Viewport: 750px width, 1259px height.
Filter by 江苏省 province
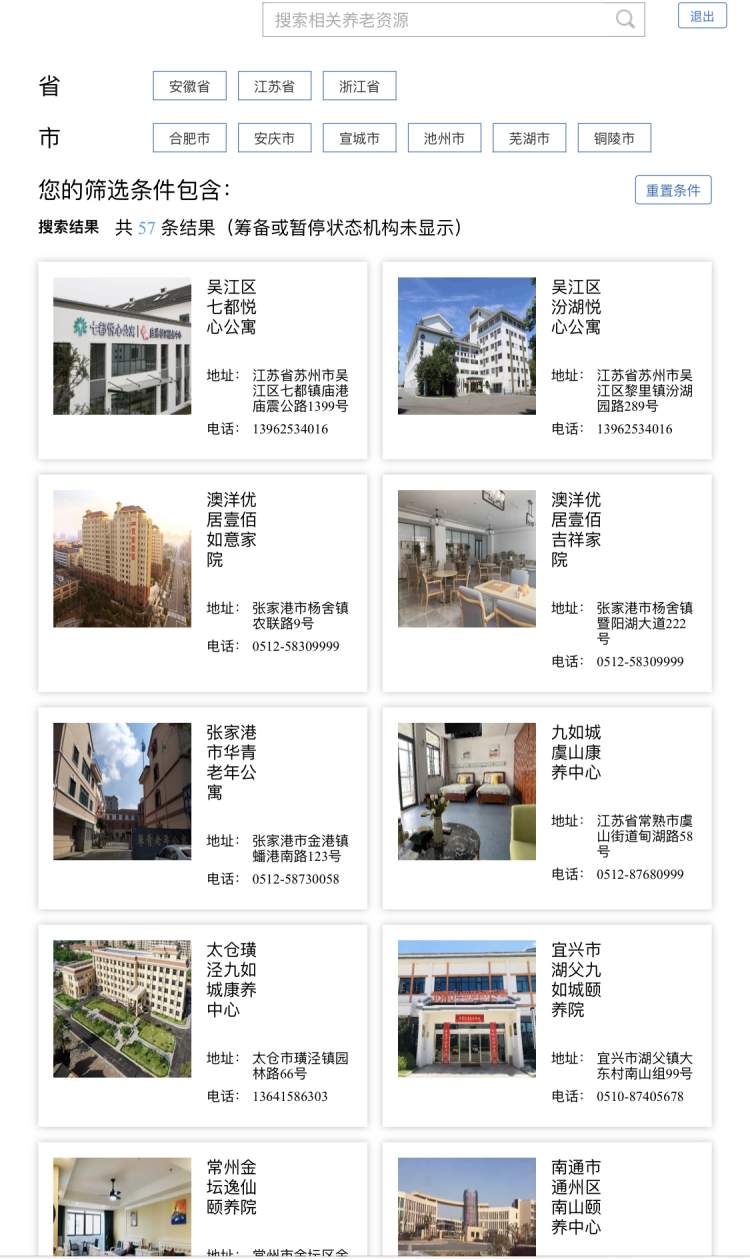click(274, 86)
